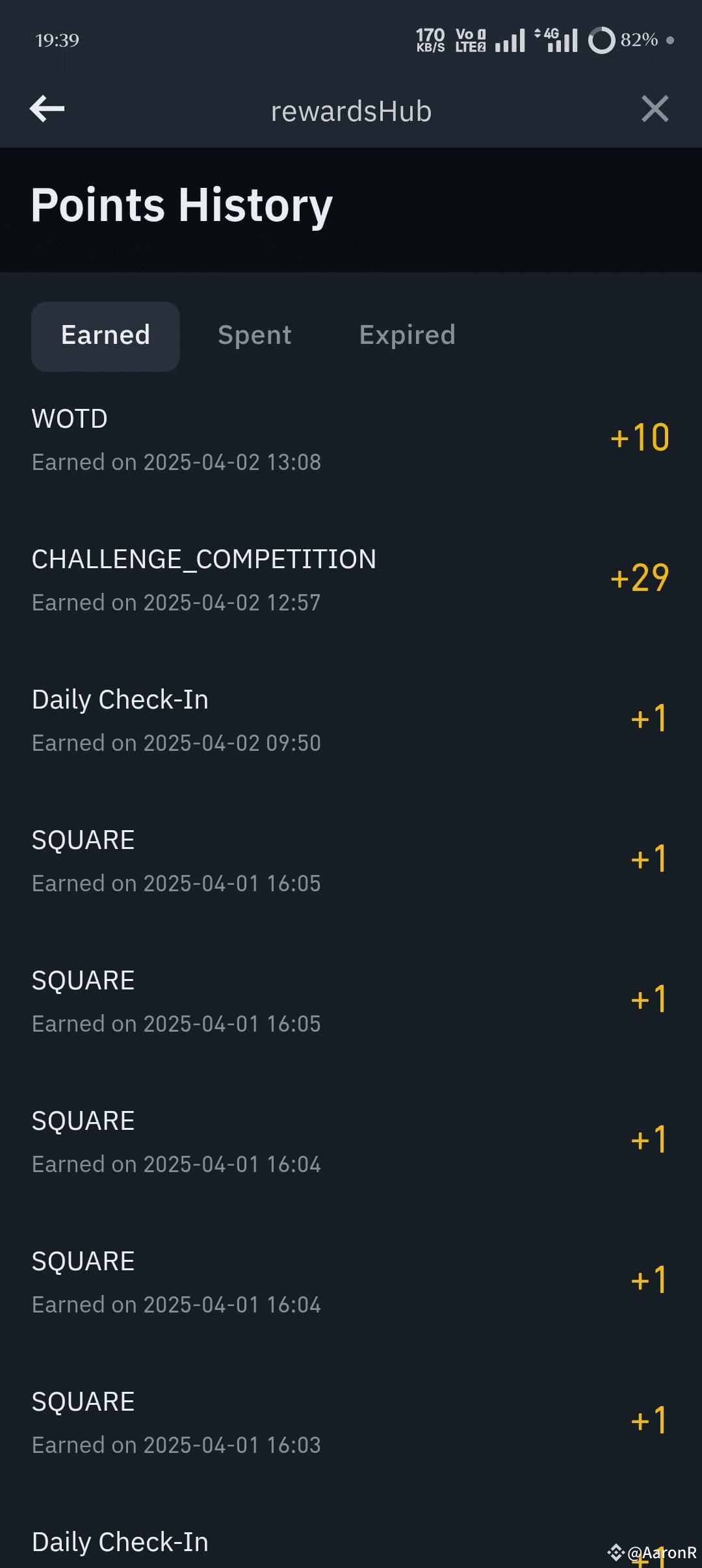
Task: Tap the signal strength bars icon
Action: point(511,40)
